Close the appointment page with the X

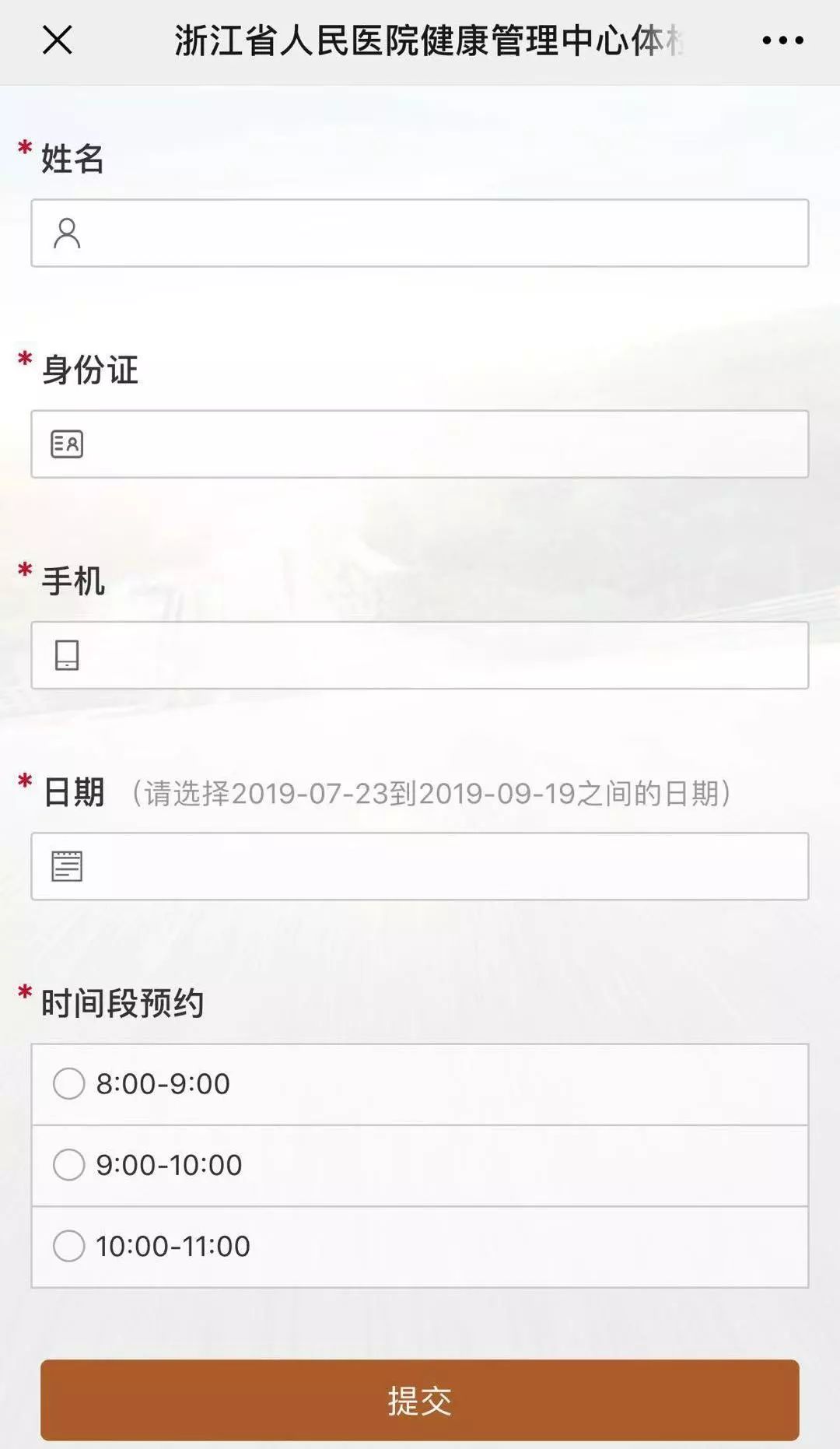(57, 40)
